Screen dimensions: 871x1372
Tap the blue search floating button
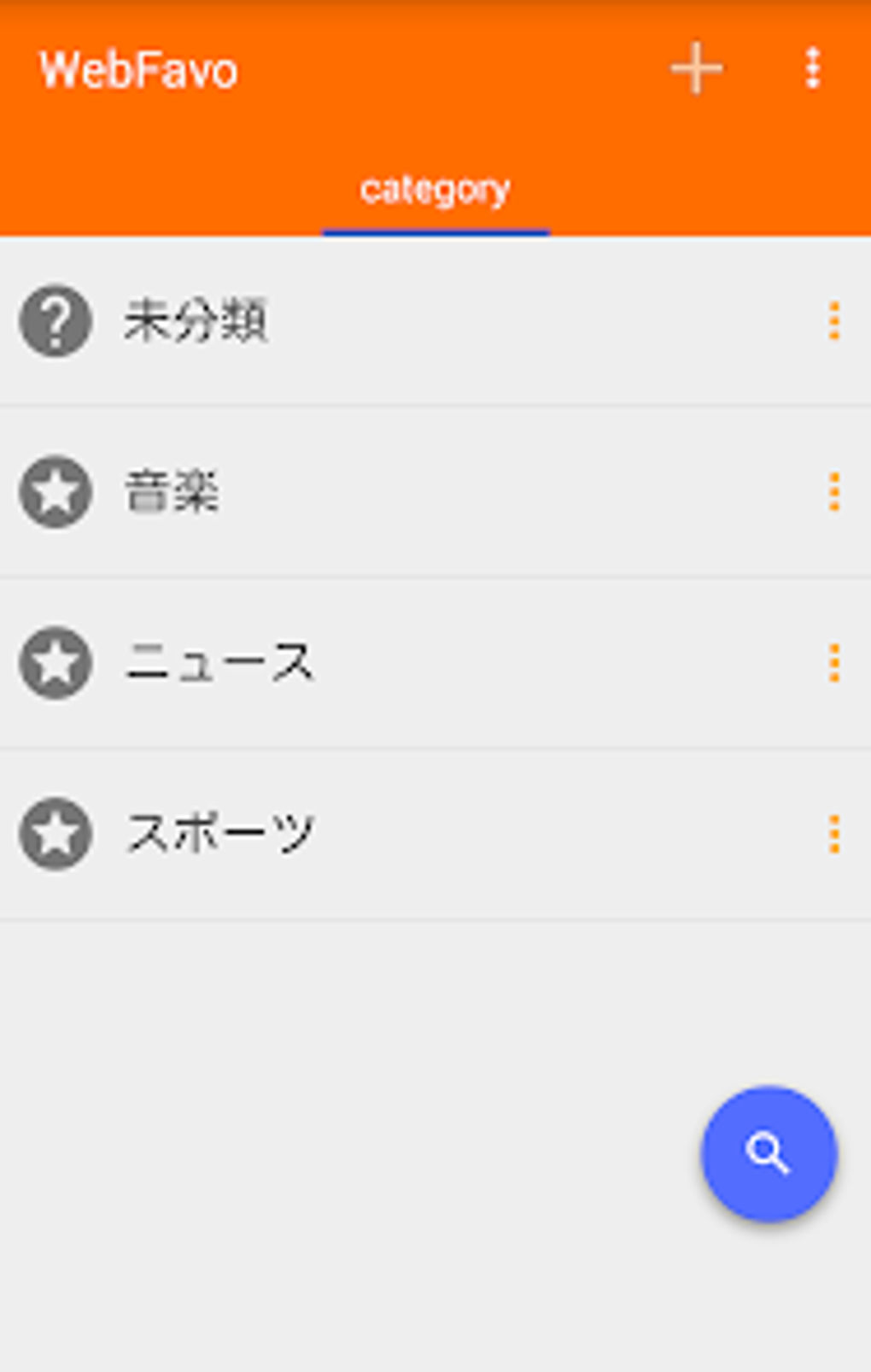(769, 1153)
